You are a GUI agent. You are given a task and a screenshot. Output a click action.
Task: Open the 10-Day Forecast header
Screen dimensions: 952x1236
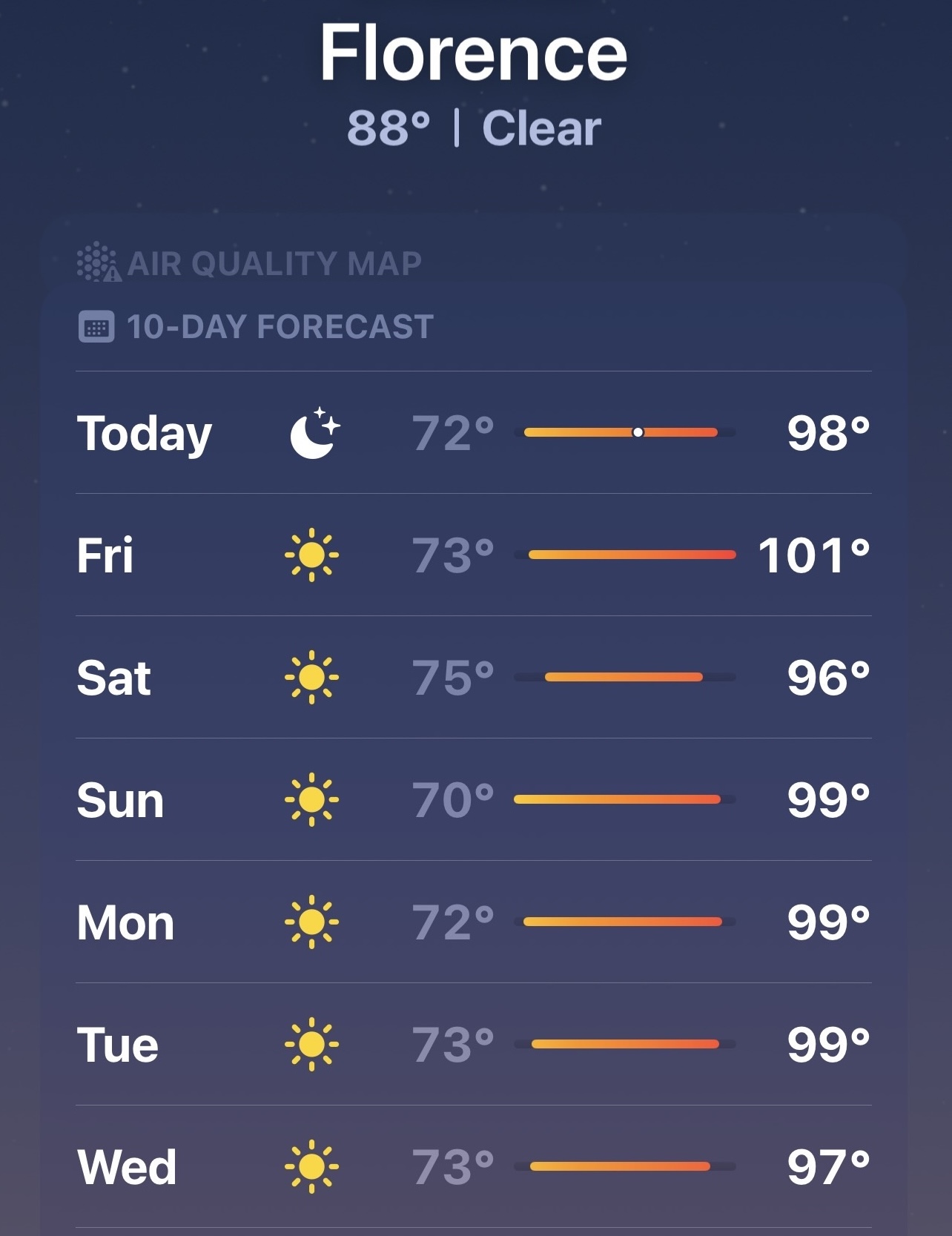point(256,327)
